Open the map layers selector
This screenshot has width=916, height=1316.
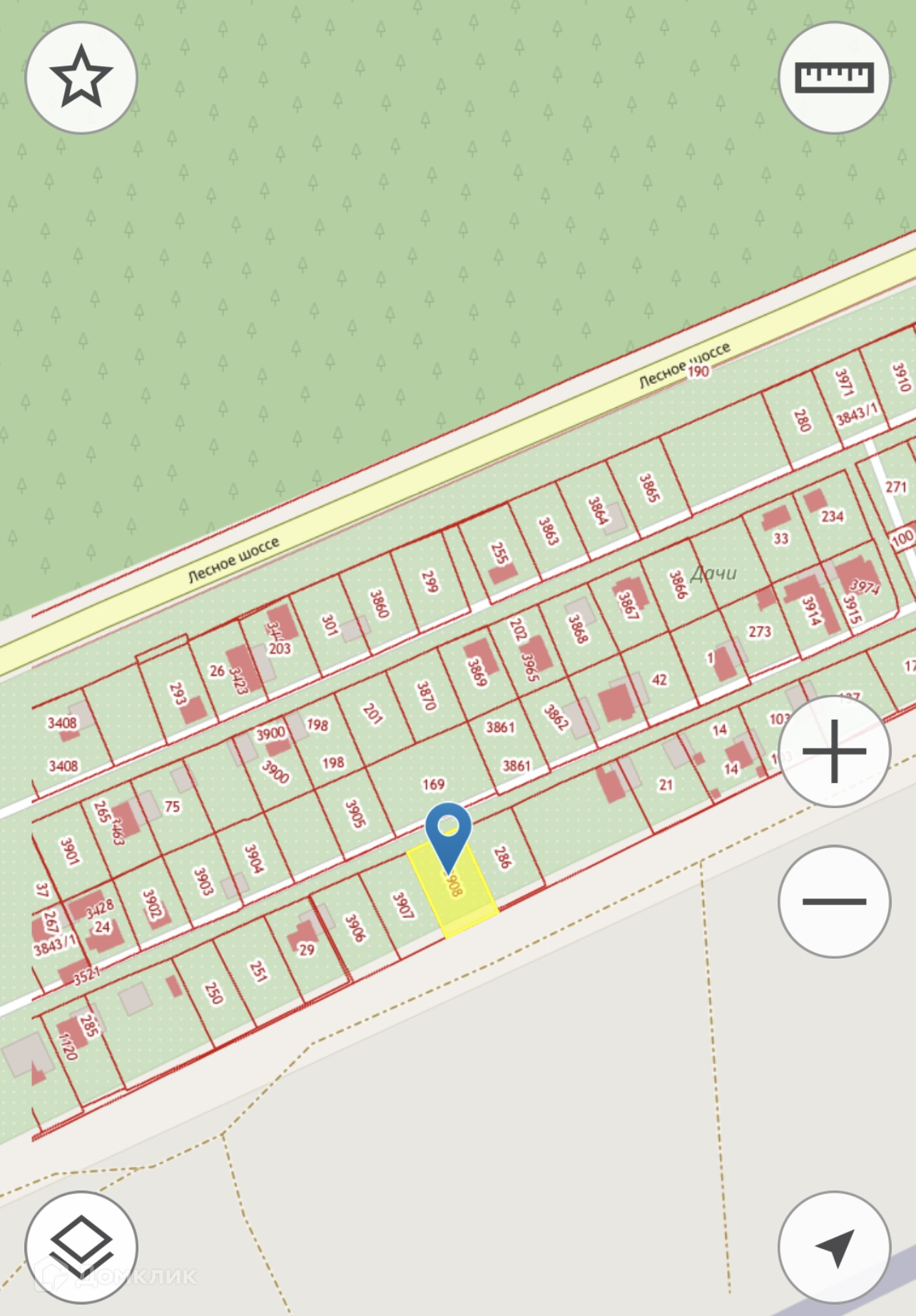(x=81, y=1247)
